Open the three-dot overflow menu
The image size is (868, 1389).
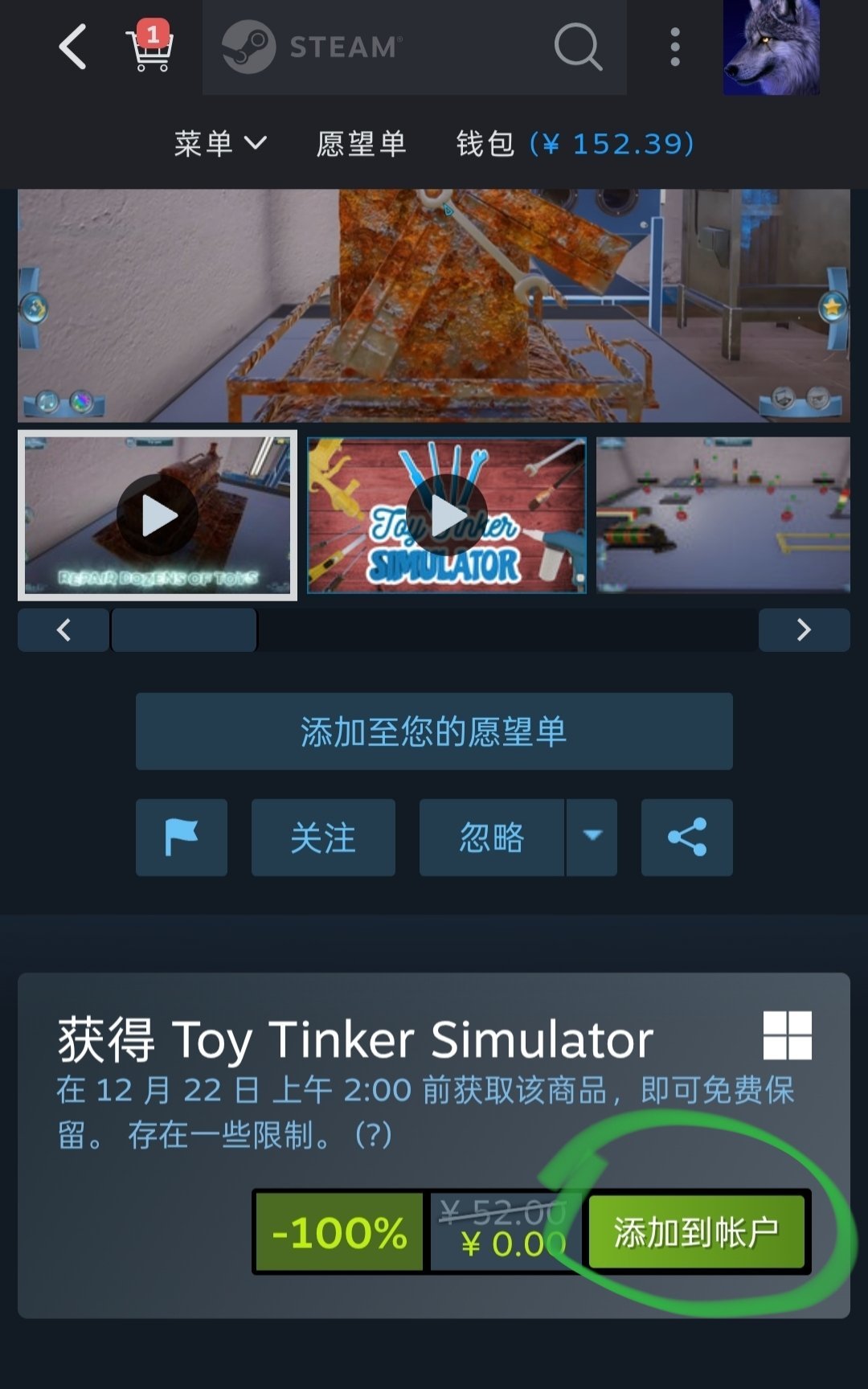coord(675,47)
